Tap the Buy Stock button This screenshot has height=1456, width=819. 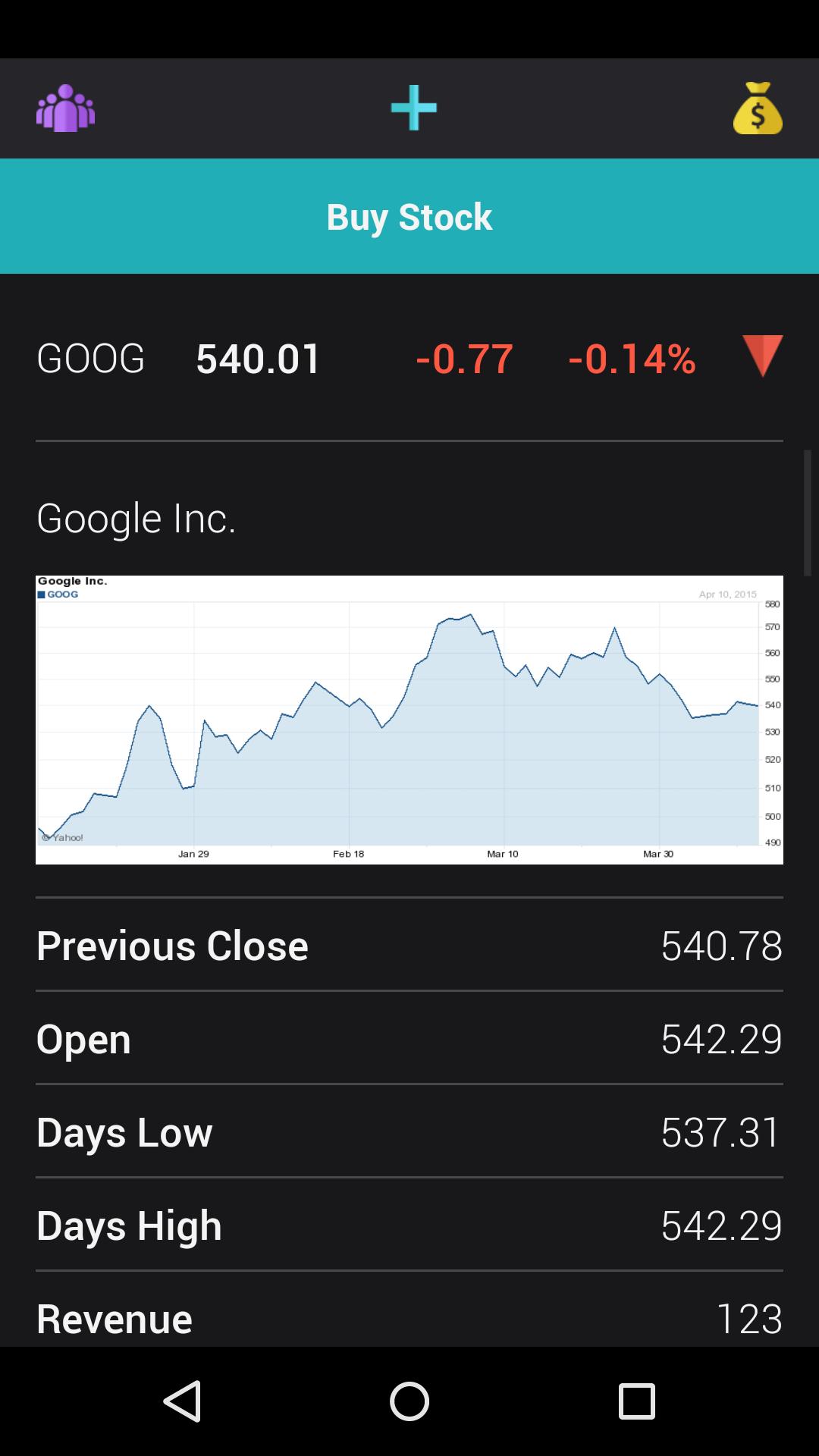click(x=409, y=216)
